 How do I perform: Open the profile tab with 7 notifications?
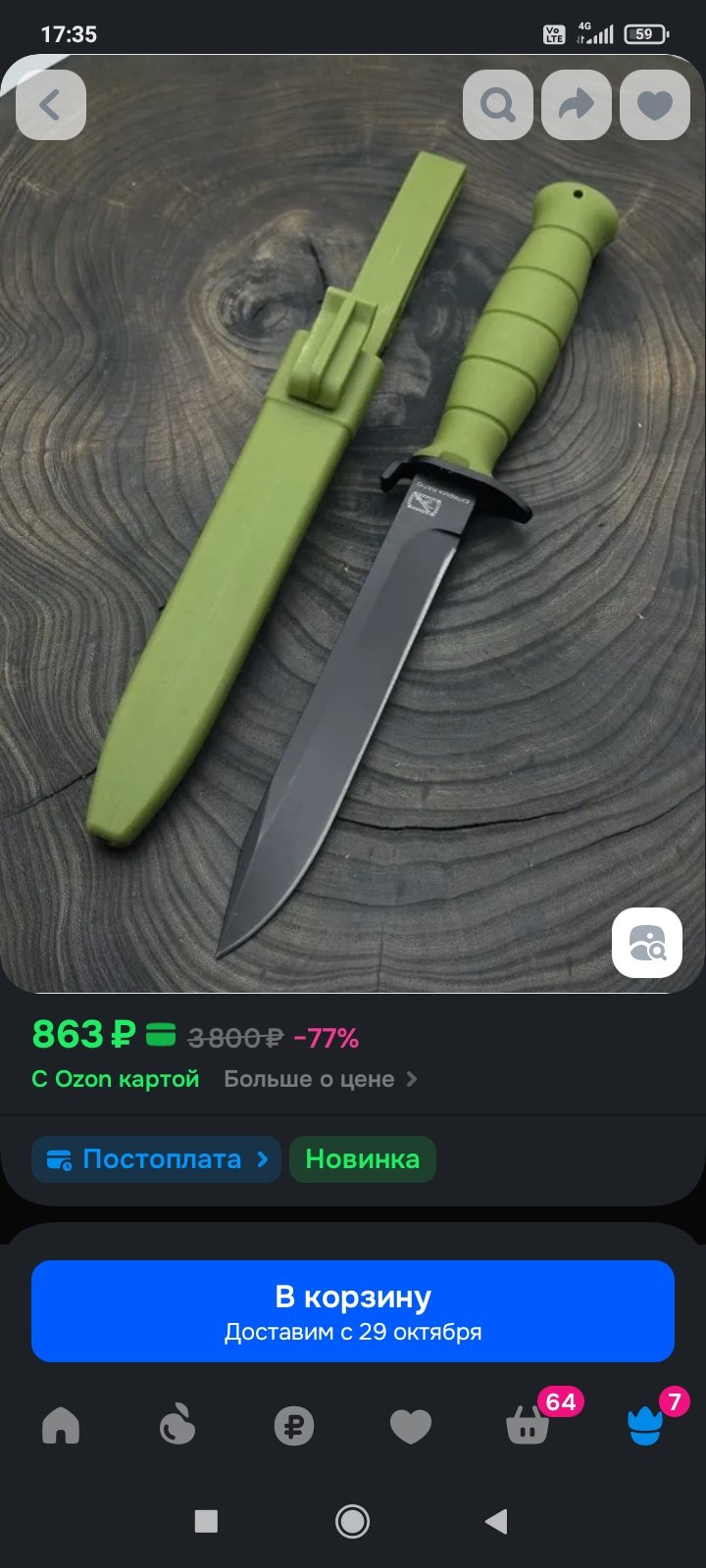645,1426
